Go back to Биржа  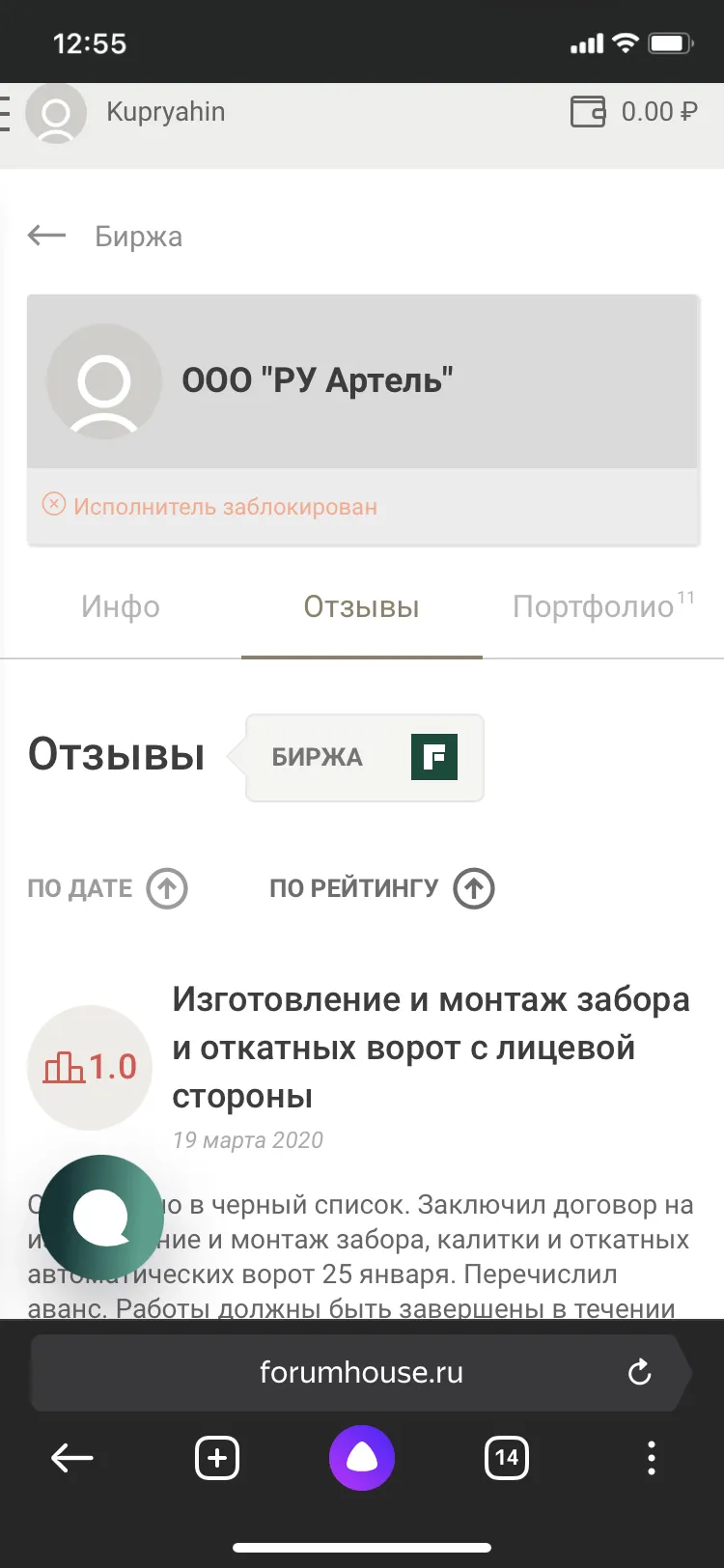point(105,237)
